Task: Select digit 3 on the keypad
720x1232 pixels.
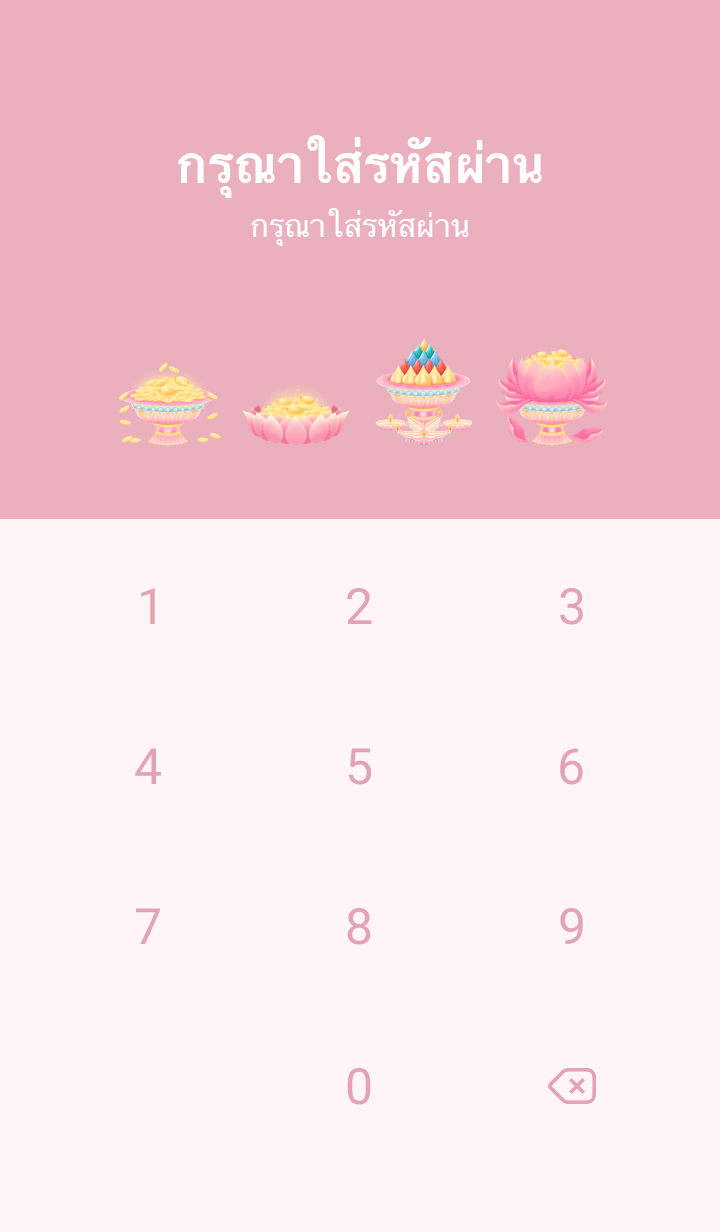Action: (x=571, y=607)
